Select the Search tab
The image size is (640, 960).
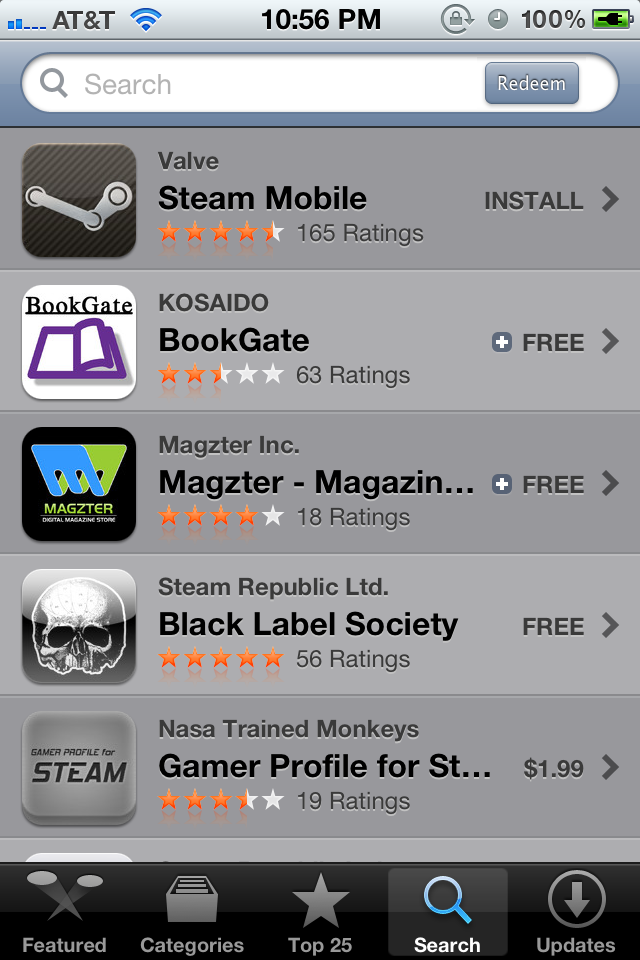pos(447,914)
